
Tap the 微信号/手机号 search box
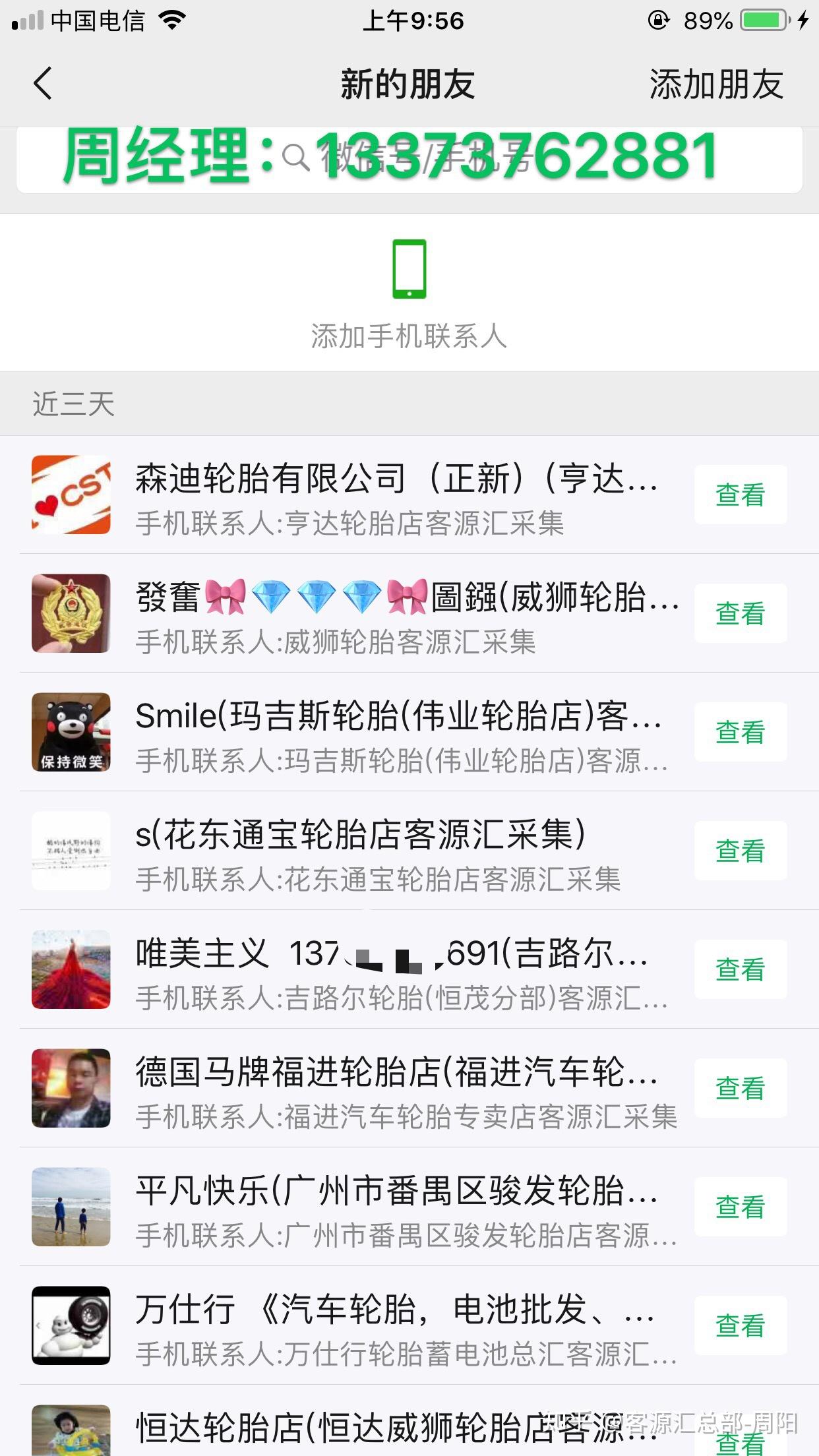click(409, 159)
